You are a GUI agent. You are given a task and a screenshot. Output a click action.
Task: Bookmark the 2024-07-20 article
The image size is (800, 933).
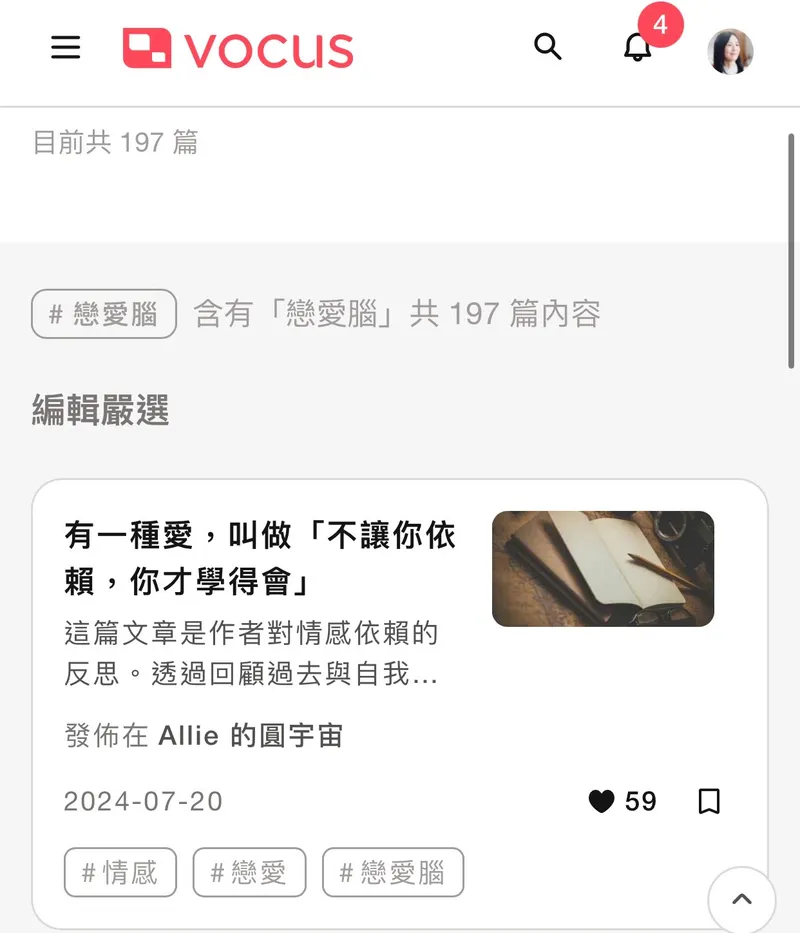(709, 801)
